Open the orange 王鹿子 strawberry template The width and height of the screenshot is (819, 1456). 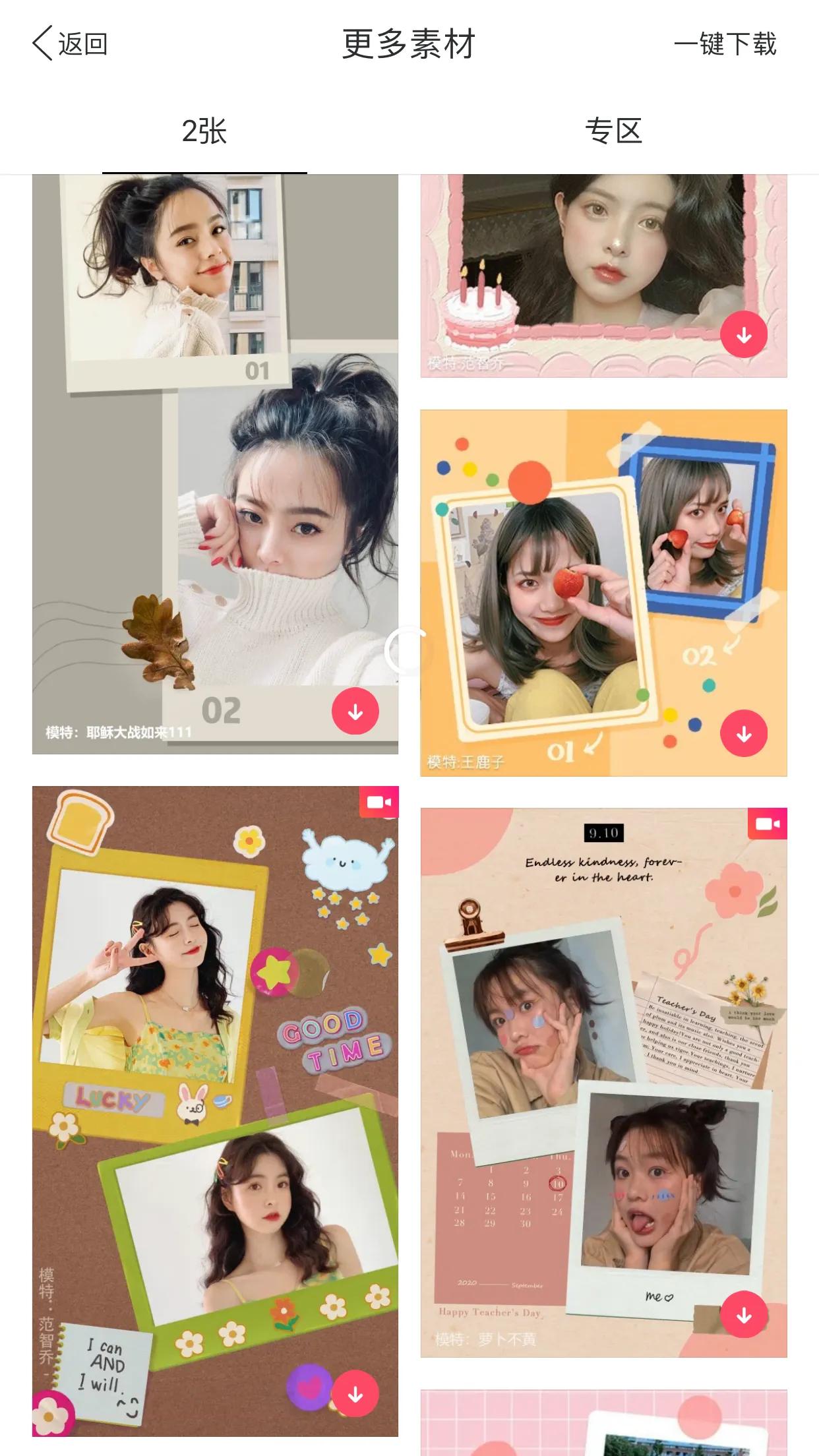coord(603,592)
